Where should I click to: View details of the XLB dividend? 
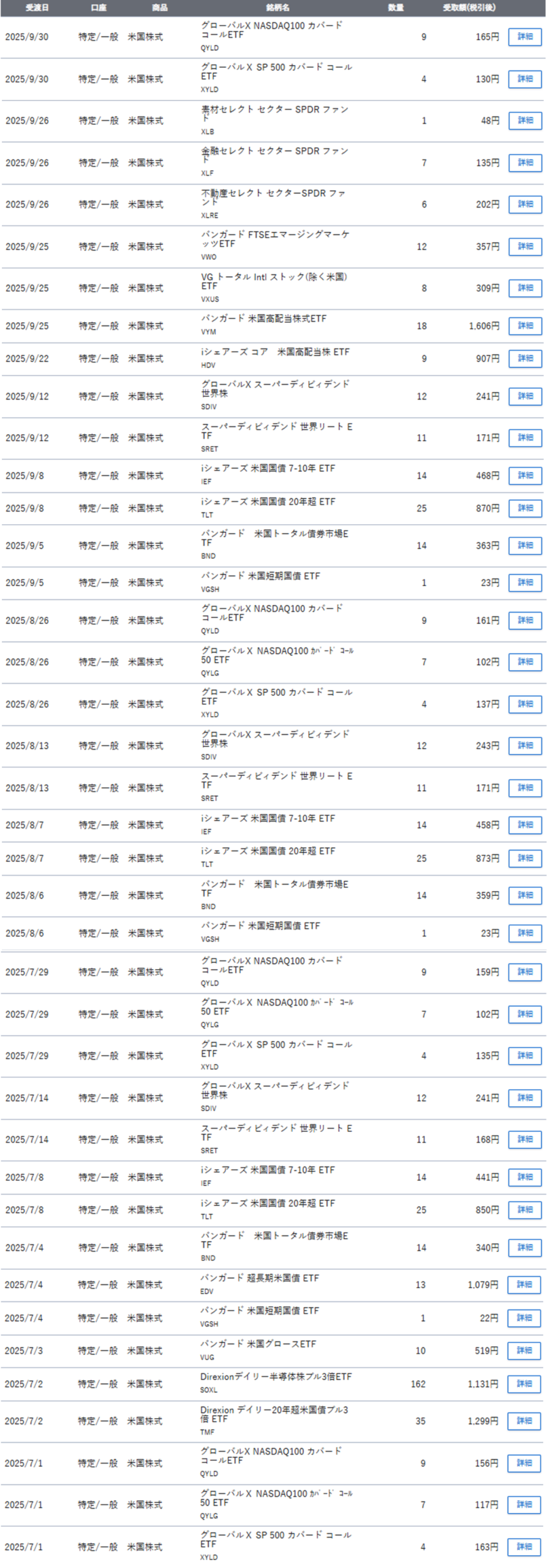[525, 121]
